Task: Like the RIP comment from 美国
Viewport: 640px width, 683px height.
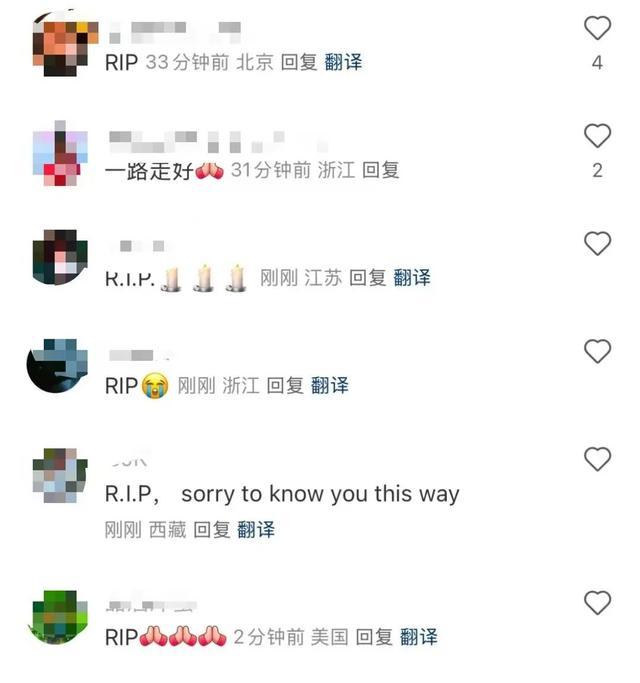Action: point(597,603)
